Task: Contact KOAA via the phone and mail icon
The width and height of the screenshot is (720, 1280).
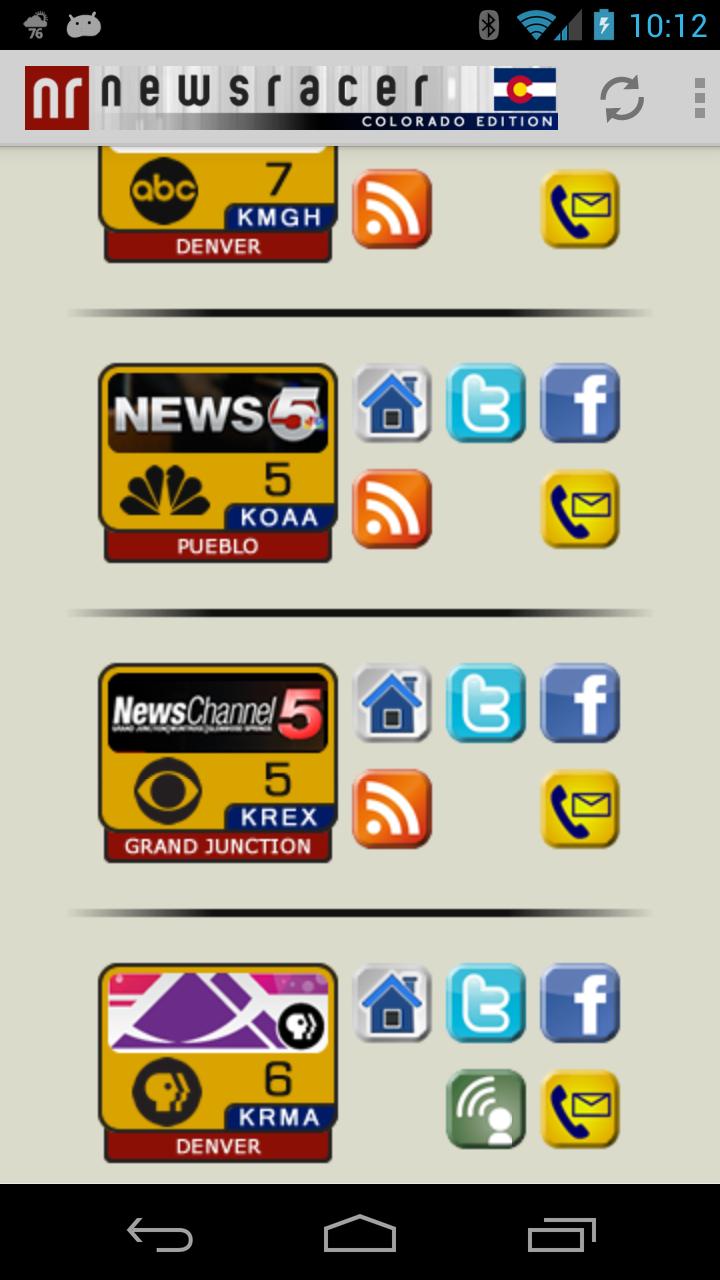Action: click(580, 510)
